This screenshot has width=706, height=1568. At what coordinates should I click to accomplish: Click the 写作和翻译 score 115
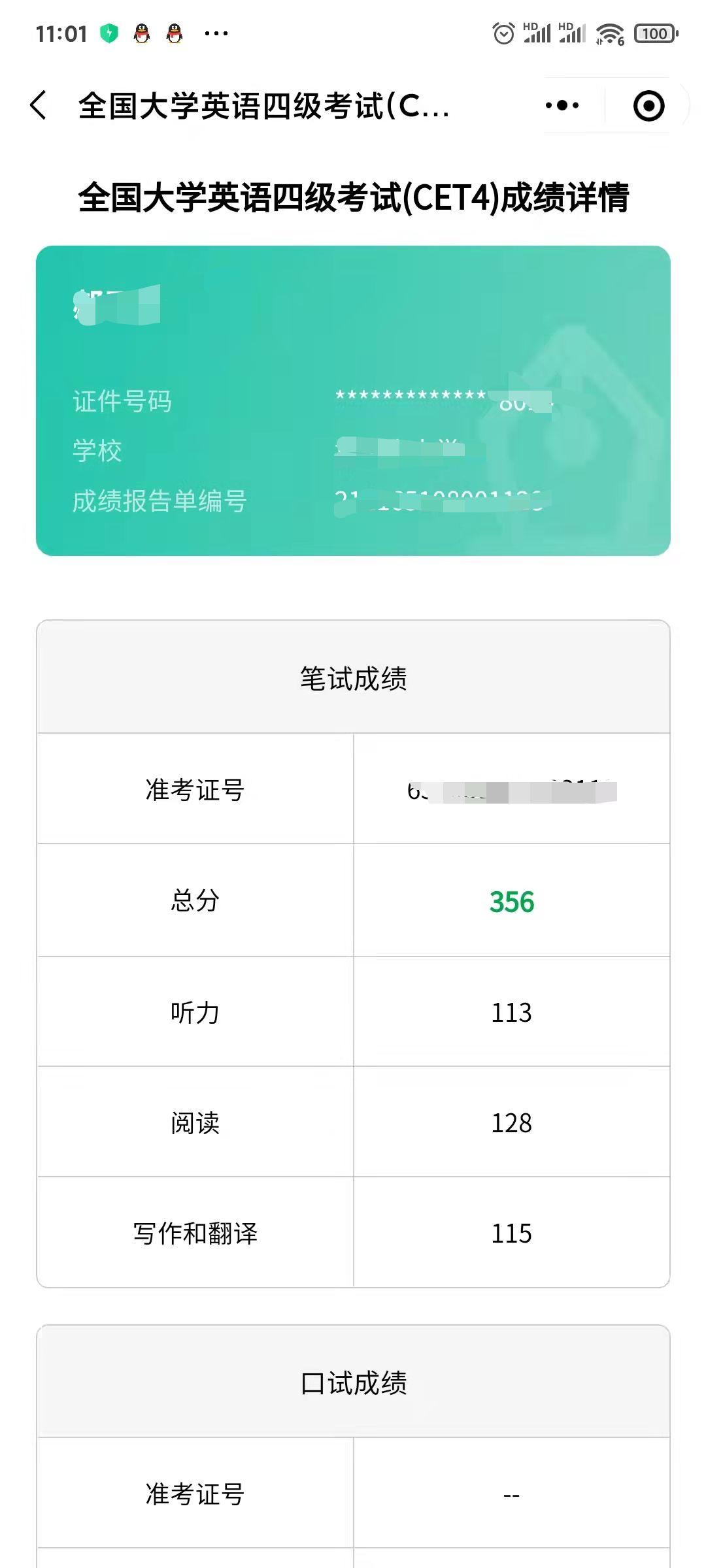512,1233
